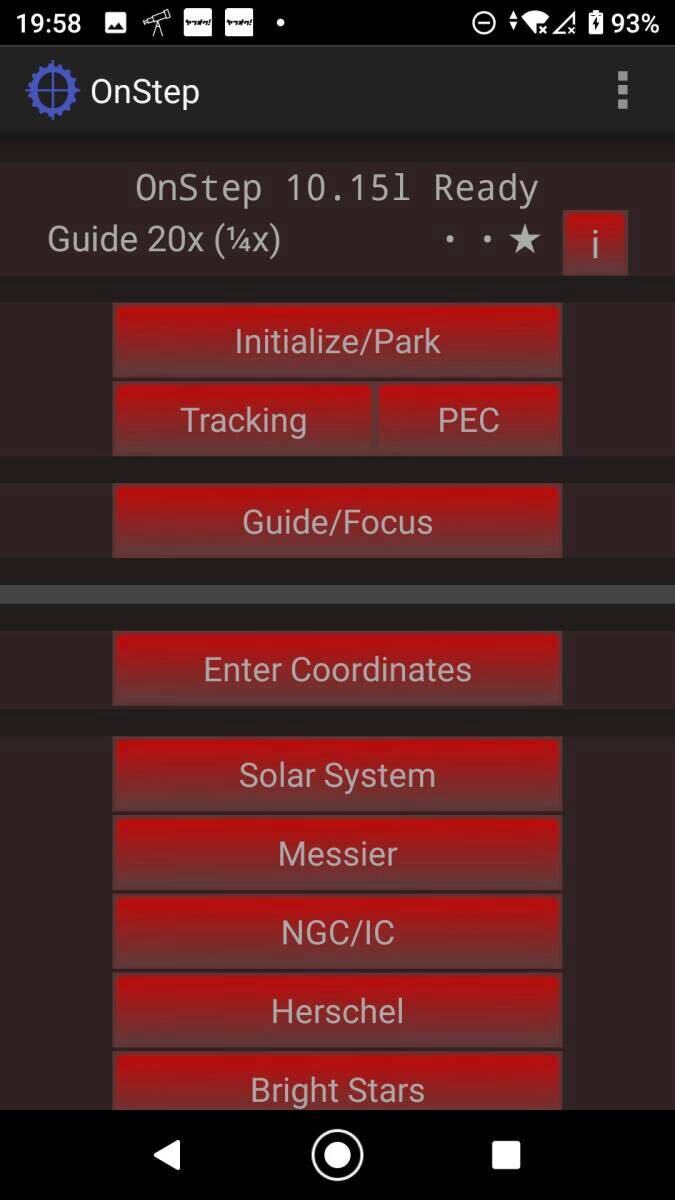
Task: View the Herschel catalog
Action: pos(337,1011)
